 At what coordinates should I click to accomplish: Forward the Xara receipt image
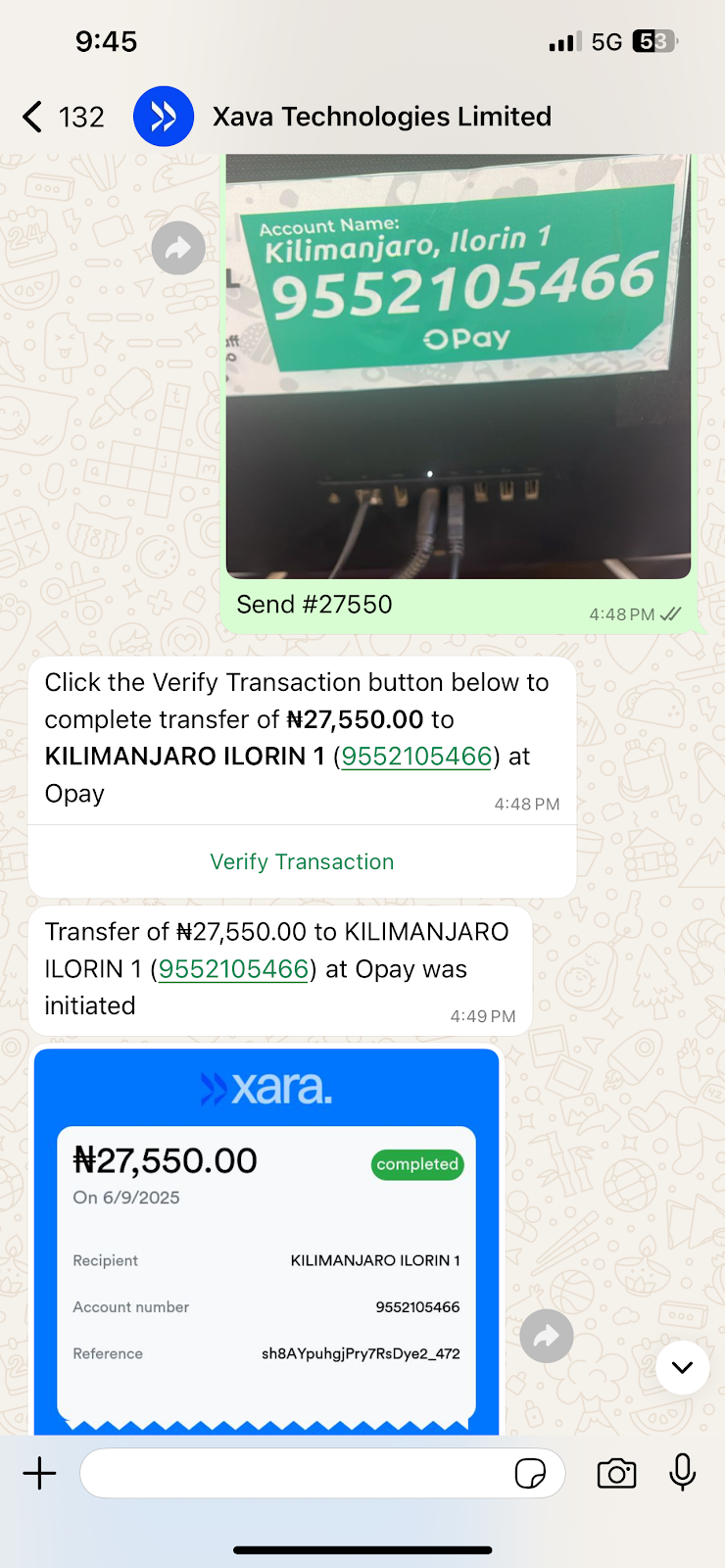click(547, 1336)
